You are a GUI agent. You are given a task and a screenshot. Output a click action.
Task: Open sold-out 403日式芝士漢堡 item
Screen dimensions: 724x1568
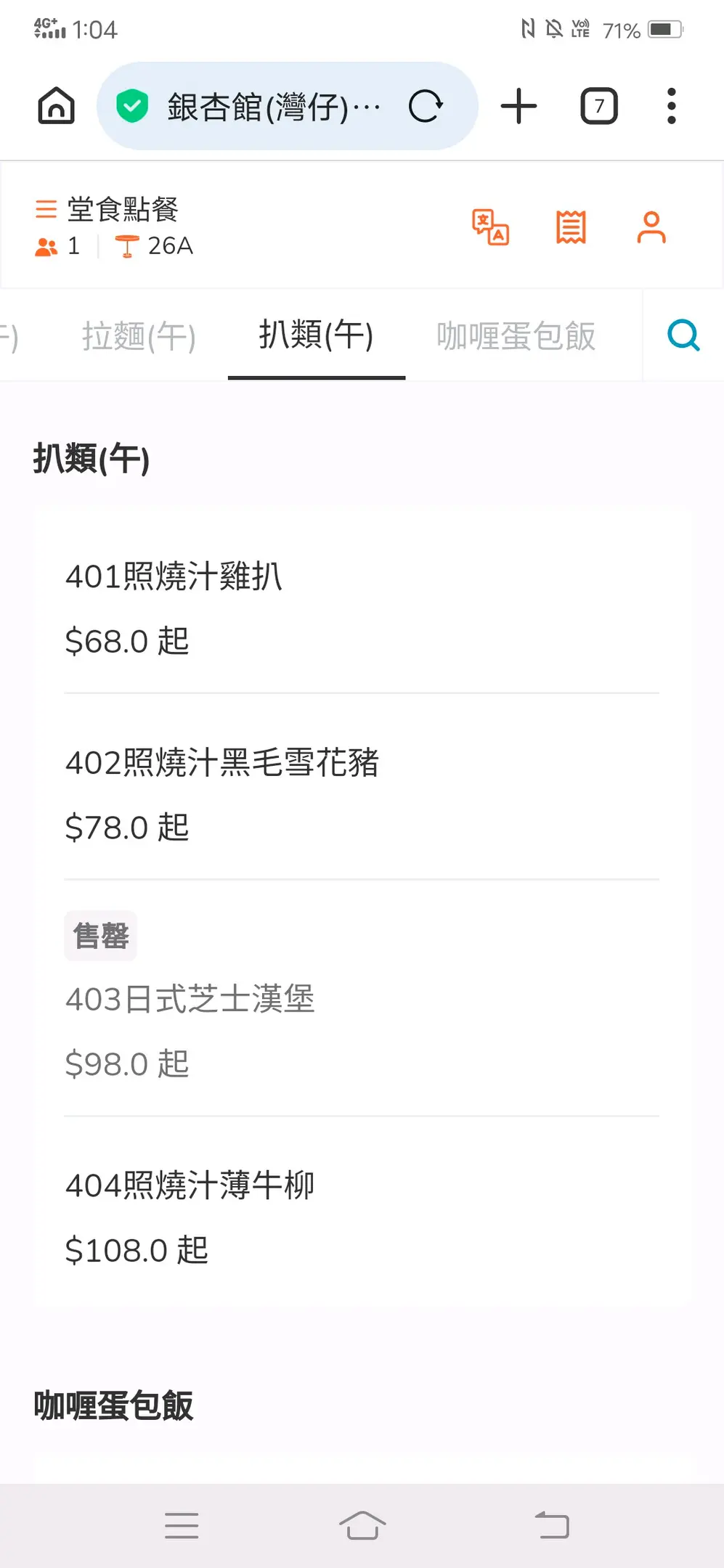click(x=362, y=999)
